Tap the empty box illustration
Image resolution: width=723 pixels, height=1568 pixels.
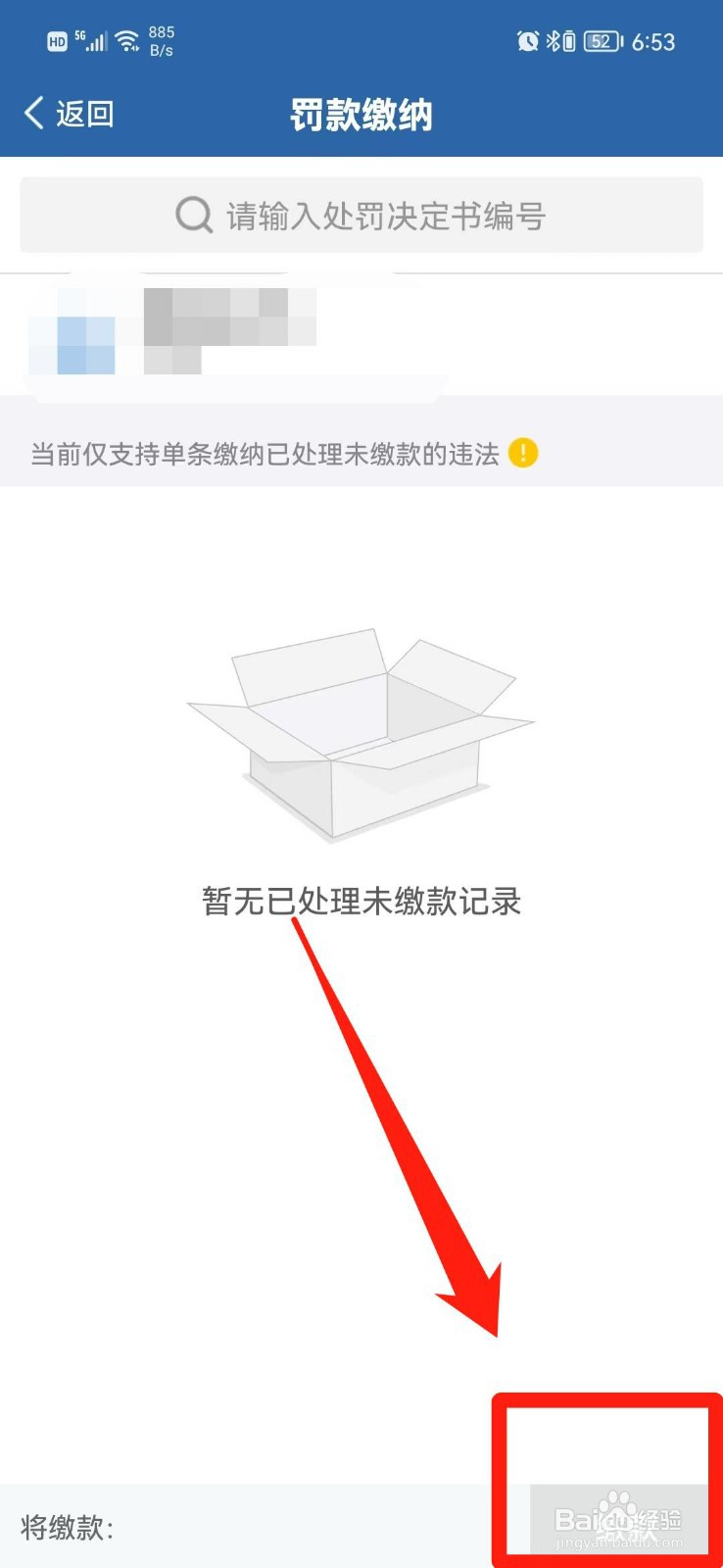tap(361, 735)
